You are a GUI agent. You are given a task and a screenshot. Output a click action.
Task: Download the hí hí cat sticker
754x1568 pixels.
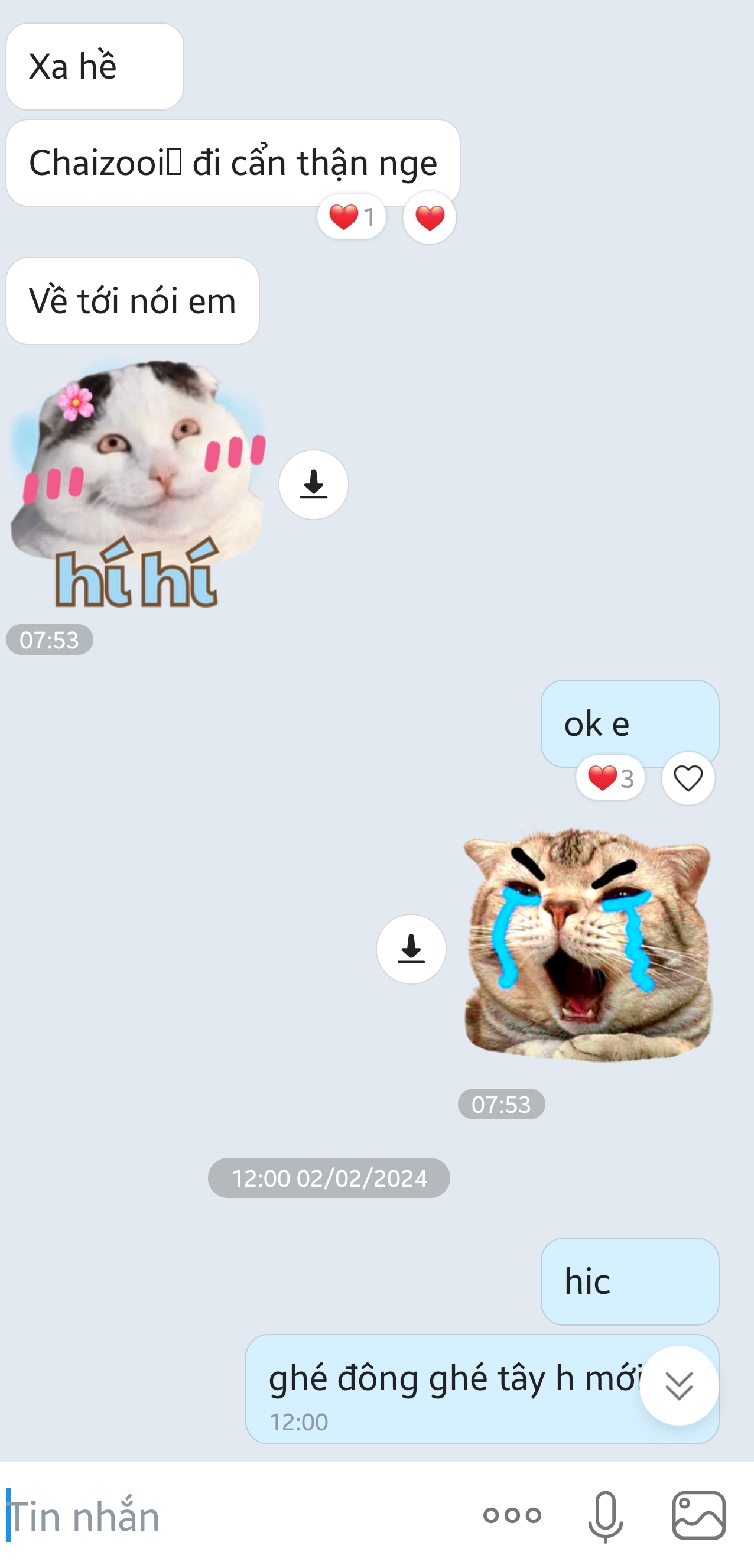[x=313, y=485]
